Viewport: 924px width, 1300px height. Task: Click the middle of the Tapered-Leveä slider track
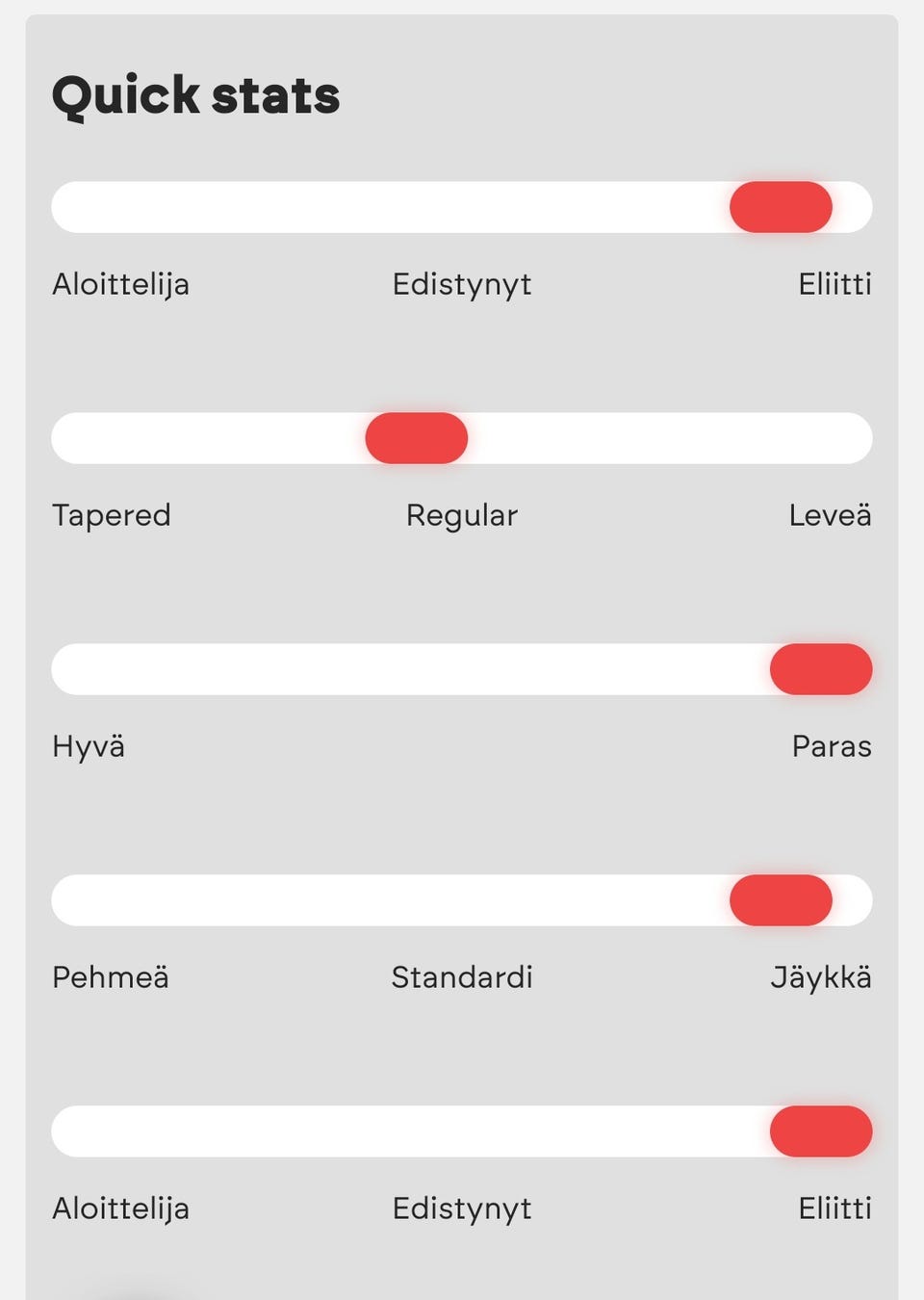[462, 438]
